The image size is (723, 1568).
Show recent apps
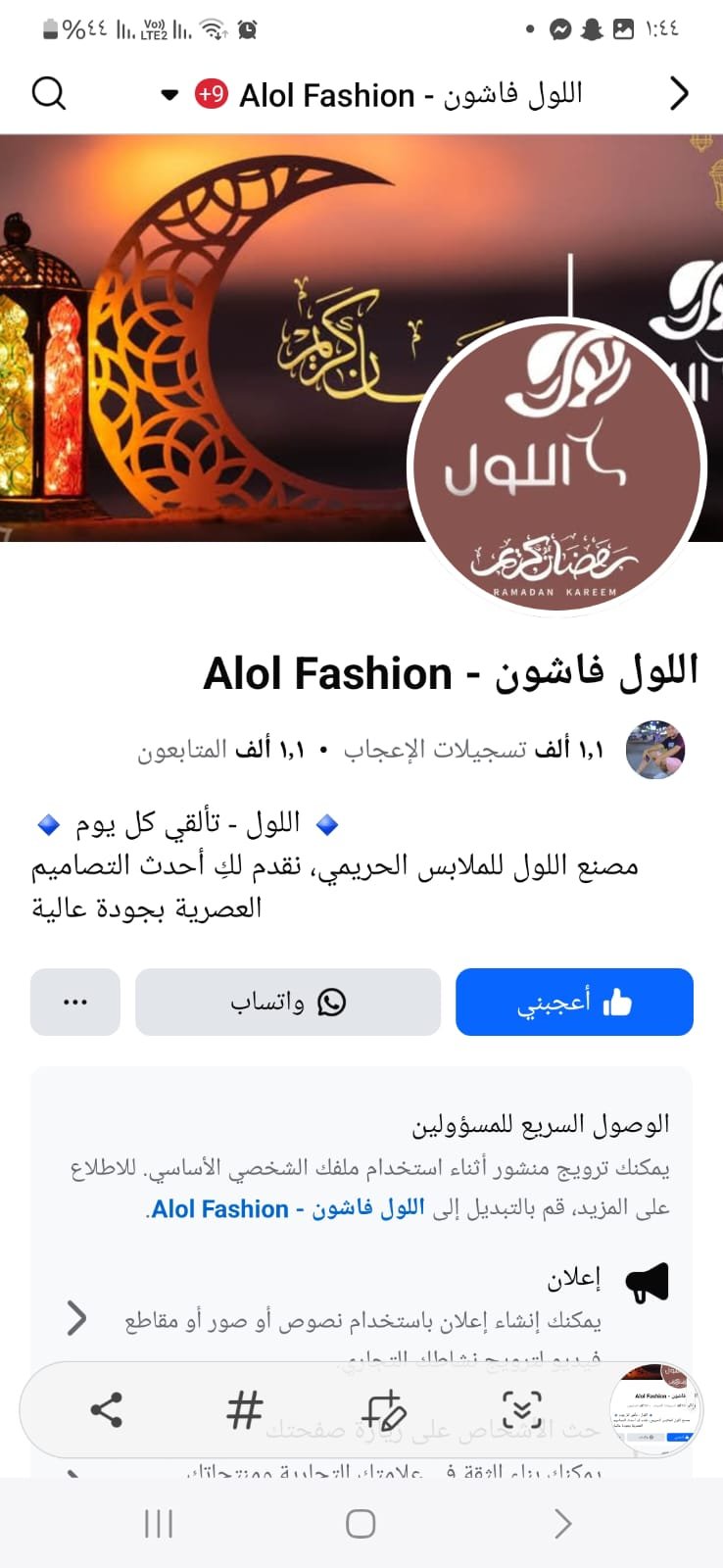(x=159, y=1523)
